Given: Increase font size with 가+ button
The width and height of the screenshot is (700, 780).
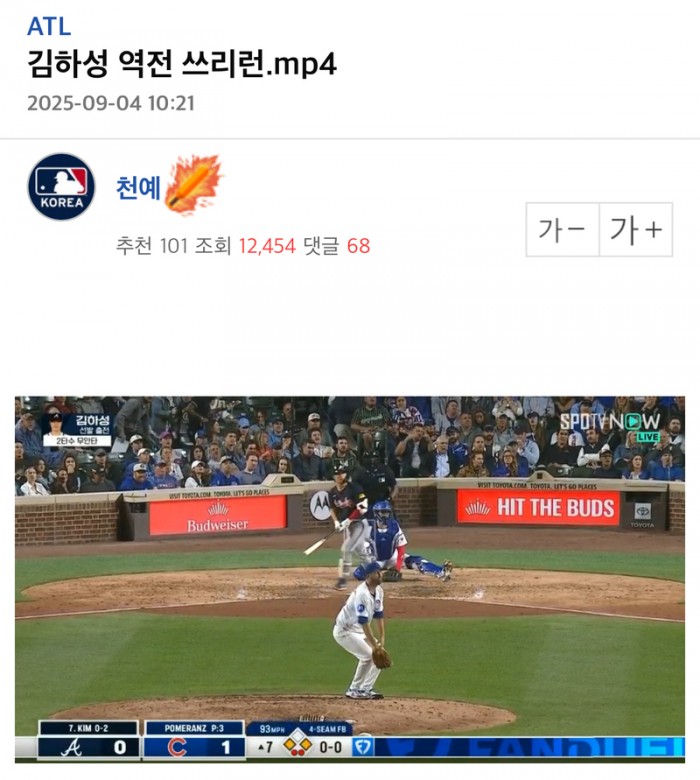Looking at the screenshot, I should [x=636, y=230].
